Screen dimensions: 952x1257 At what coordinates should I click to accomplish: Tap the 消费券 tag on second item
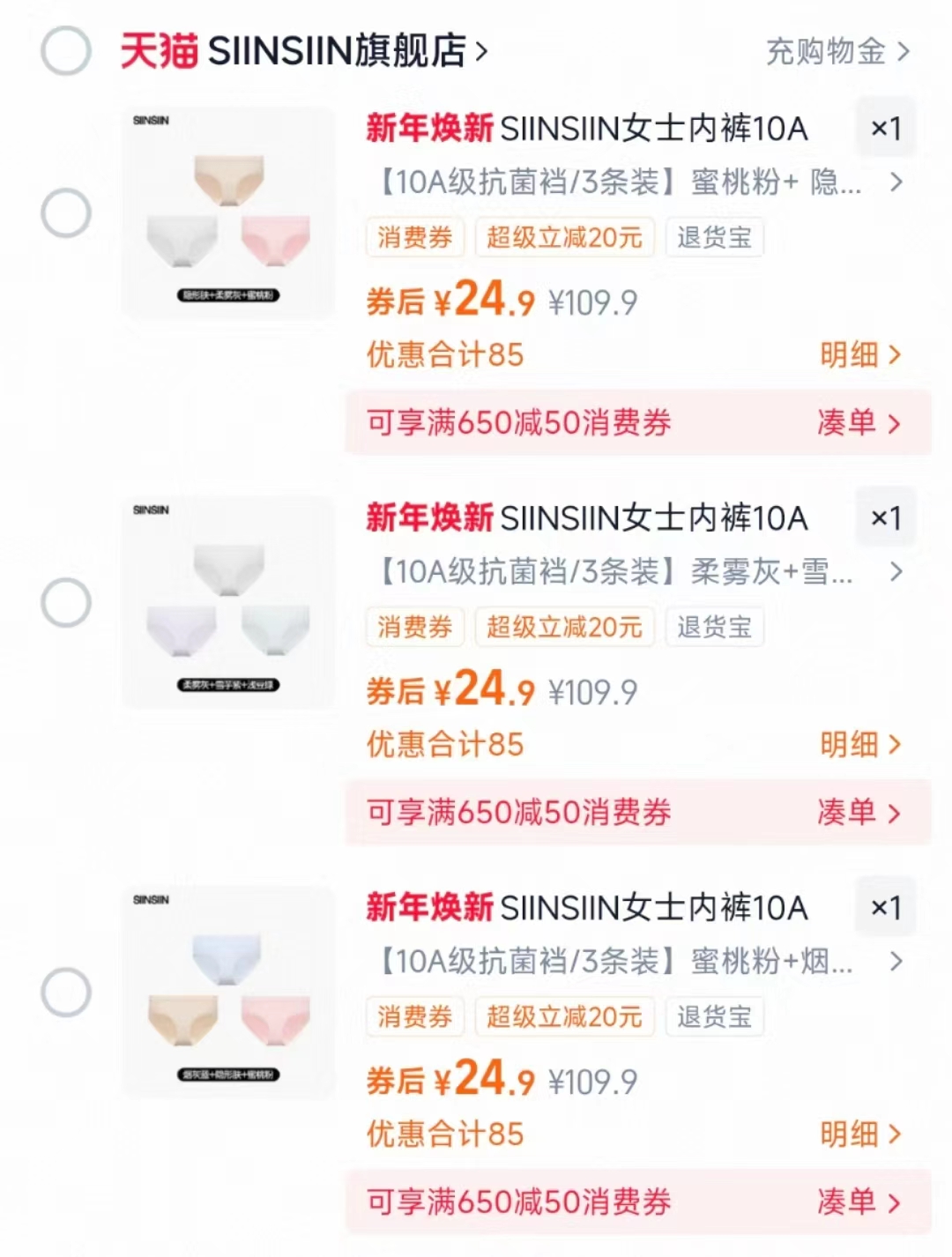click(x=414, y=627)
